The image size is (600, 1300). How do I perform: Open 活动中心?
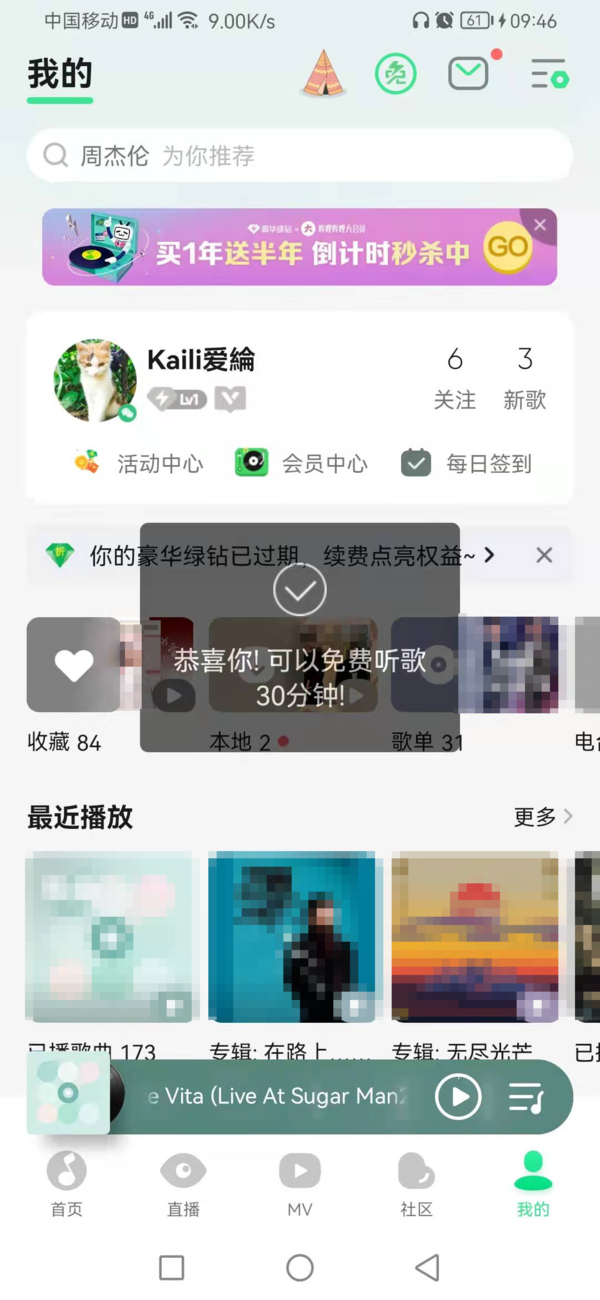140,463
